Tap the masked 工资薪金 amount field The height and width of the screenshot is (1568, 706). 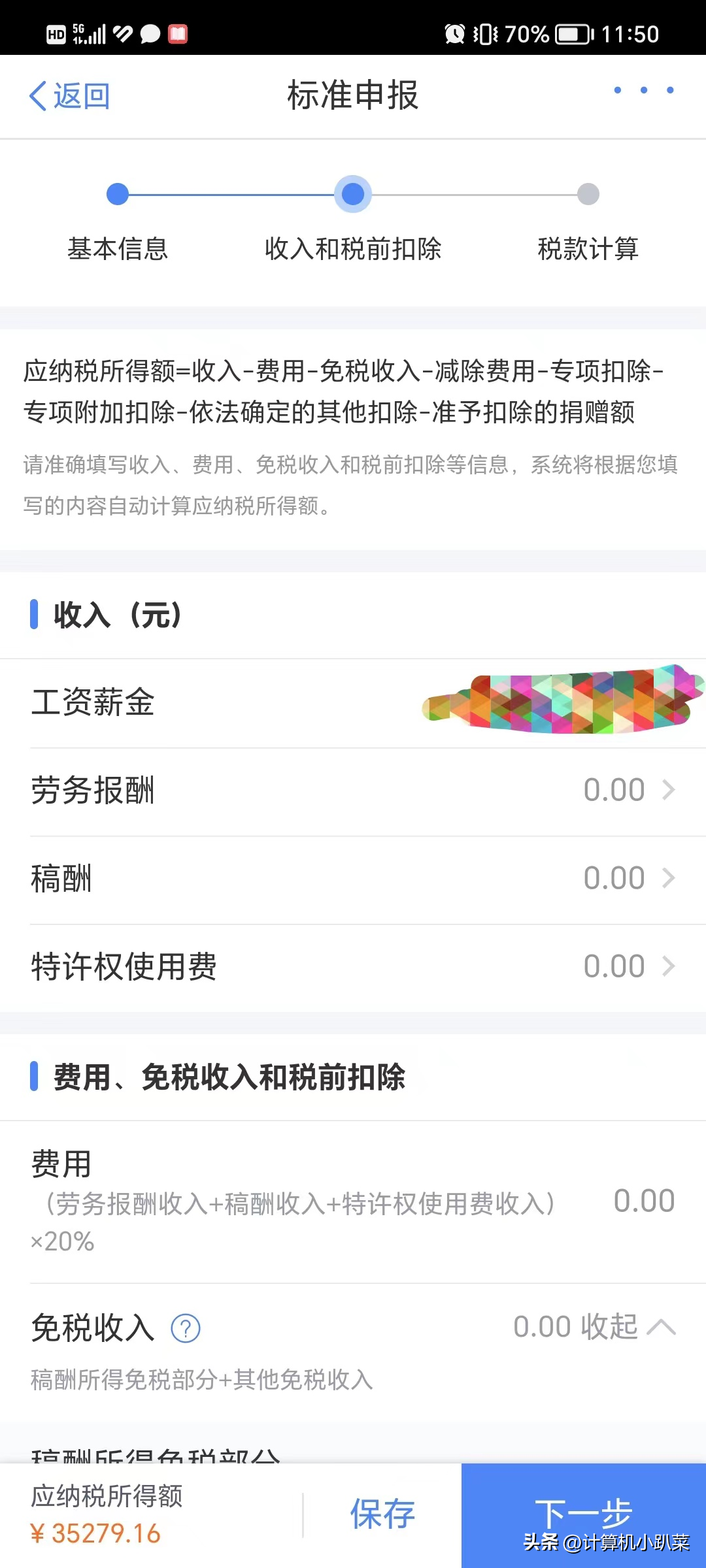point(562,702)
